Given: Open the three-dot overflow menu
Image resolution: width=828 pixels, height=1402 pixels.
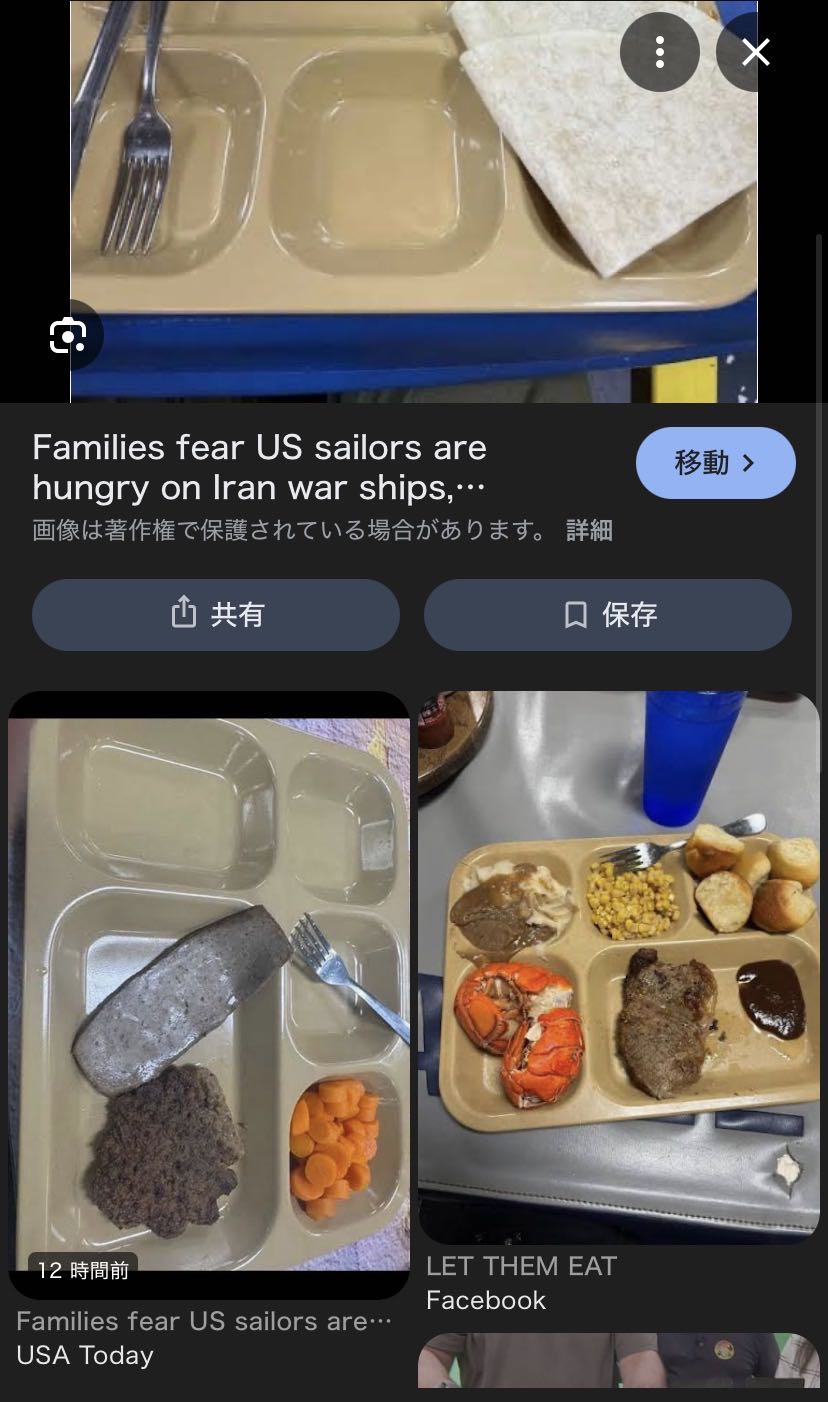Looking at the screenshot, I should (659, 52).
